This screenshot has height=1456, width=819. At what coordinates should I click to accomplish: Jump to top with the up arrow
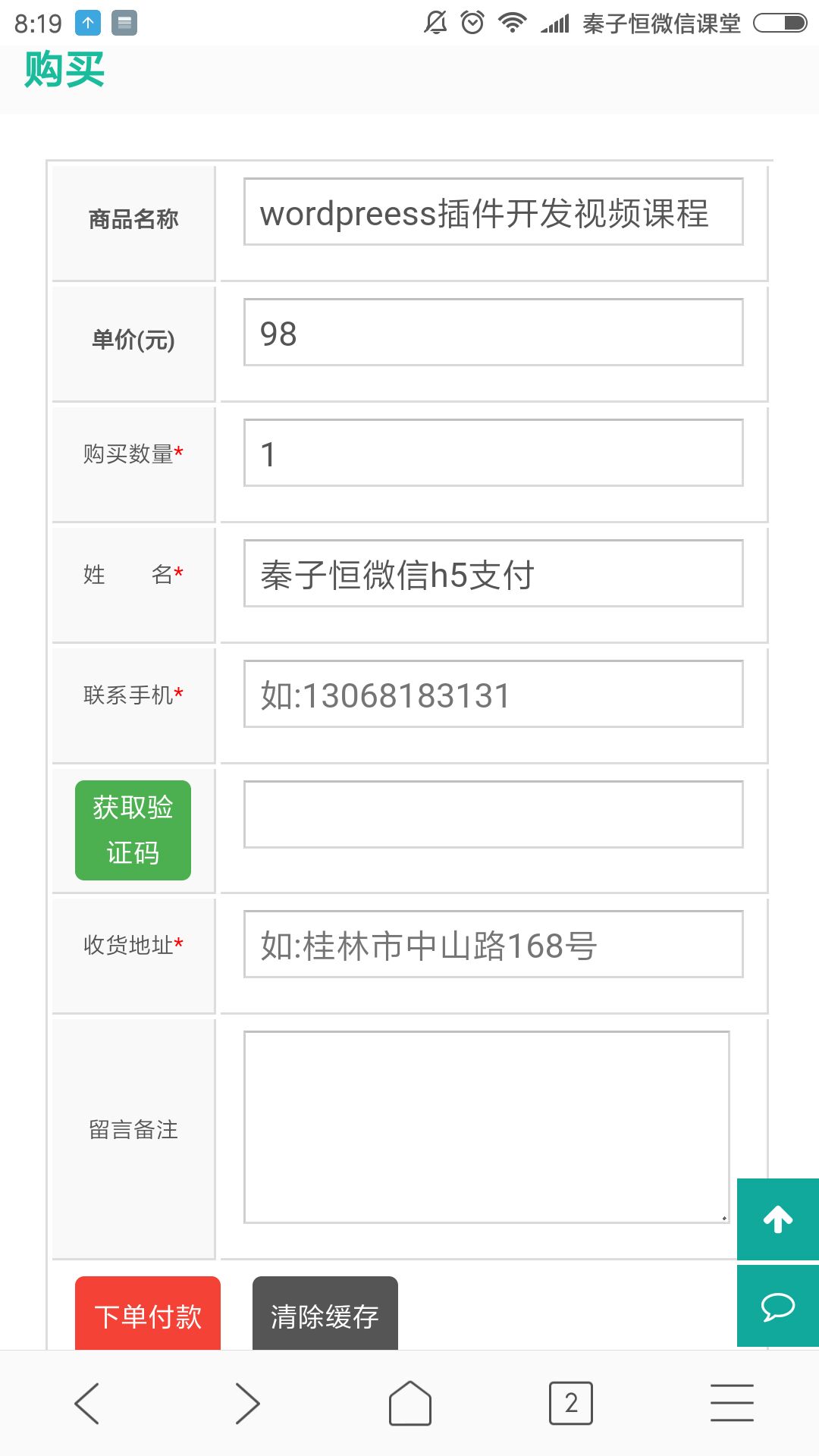(x=778, y=1219)
